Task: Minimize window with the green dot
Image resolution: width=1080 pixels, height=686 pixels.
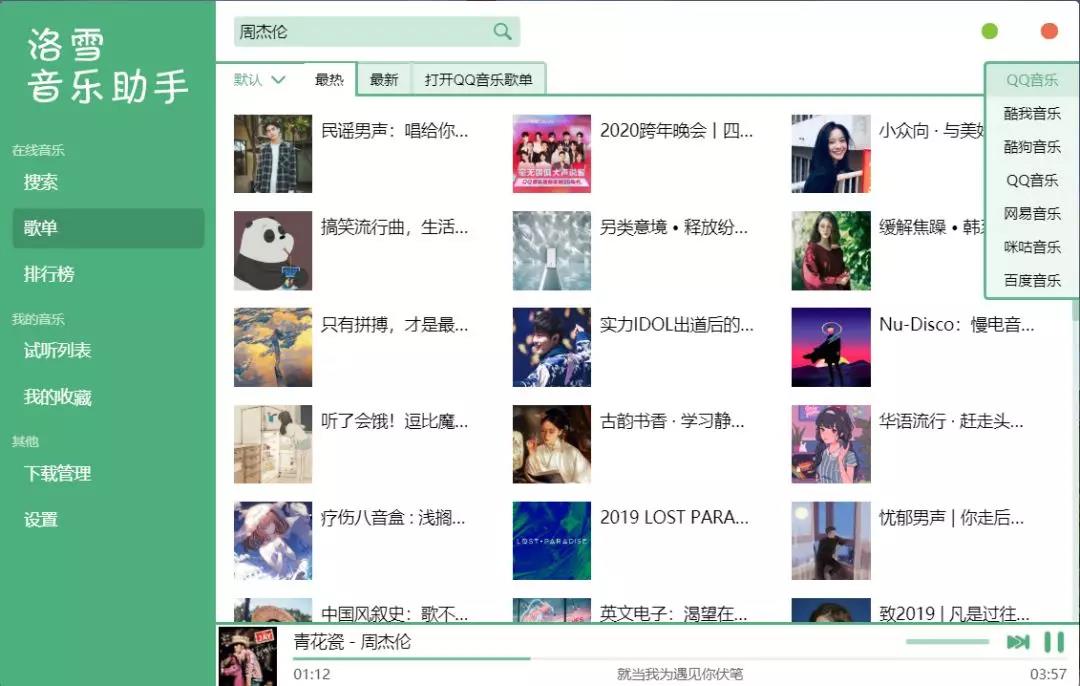Action: point(989,31)
